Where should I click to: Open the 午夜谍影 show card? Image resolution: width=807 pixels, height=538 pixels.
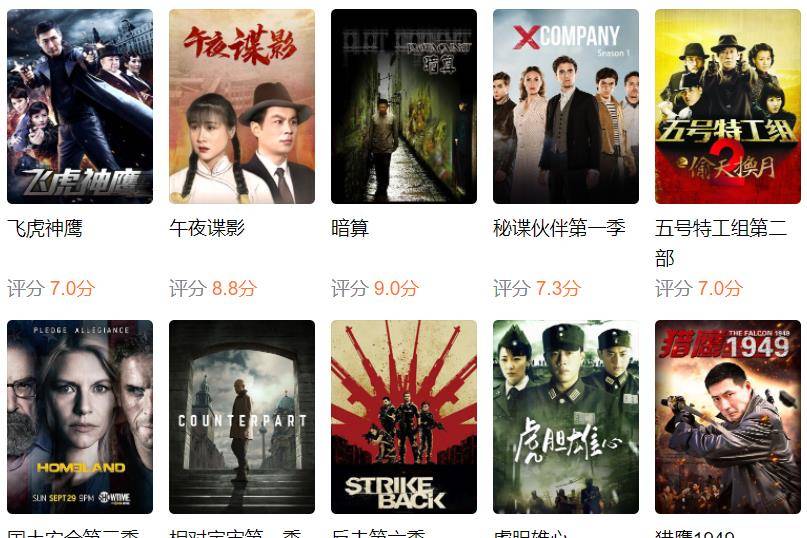point(242,106)
